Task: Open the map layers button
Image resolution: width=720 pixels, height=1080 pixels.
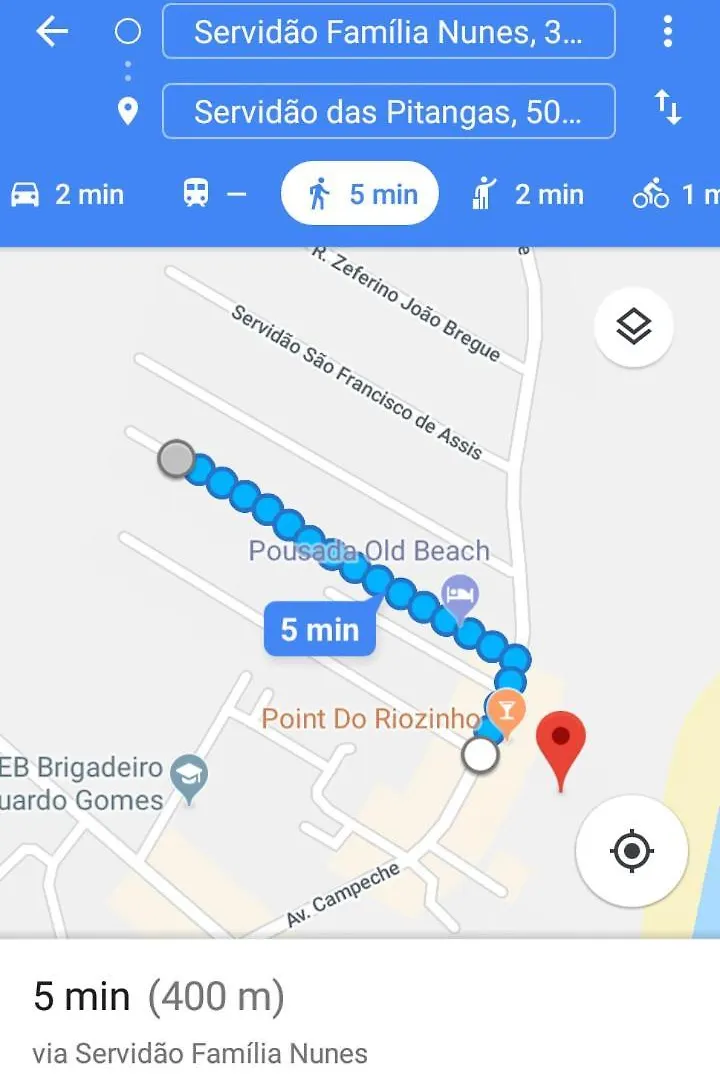Action: tap(633, 326)
